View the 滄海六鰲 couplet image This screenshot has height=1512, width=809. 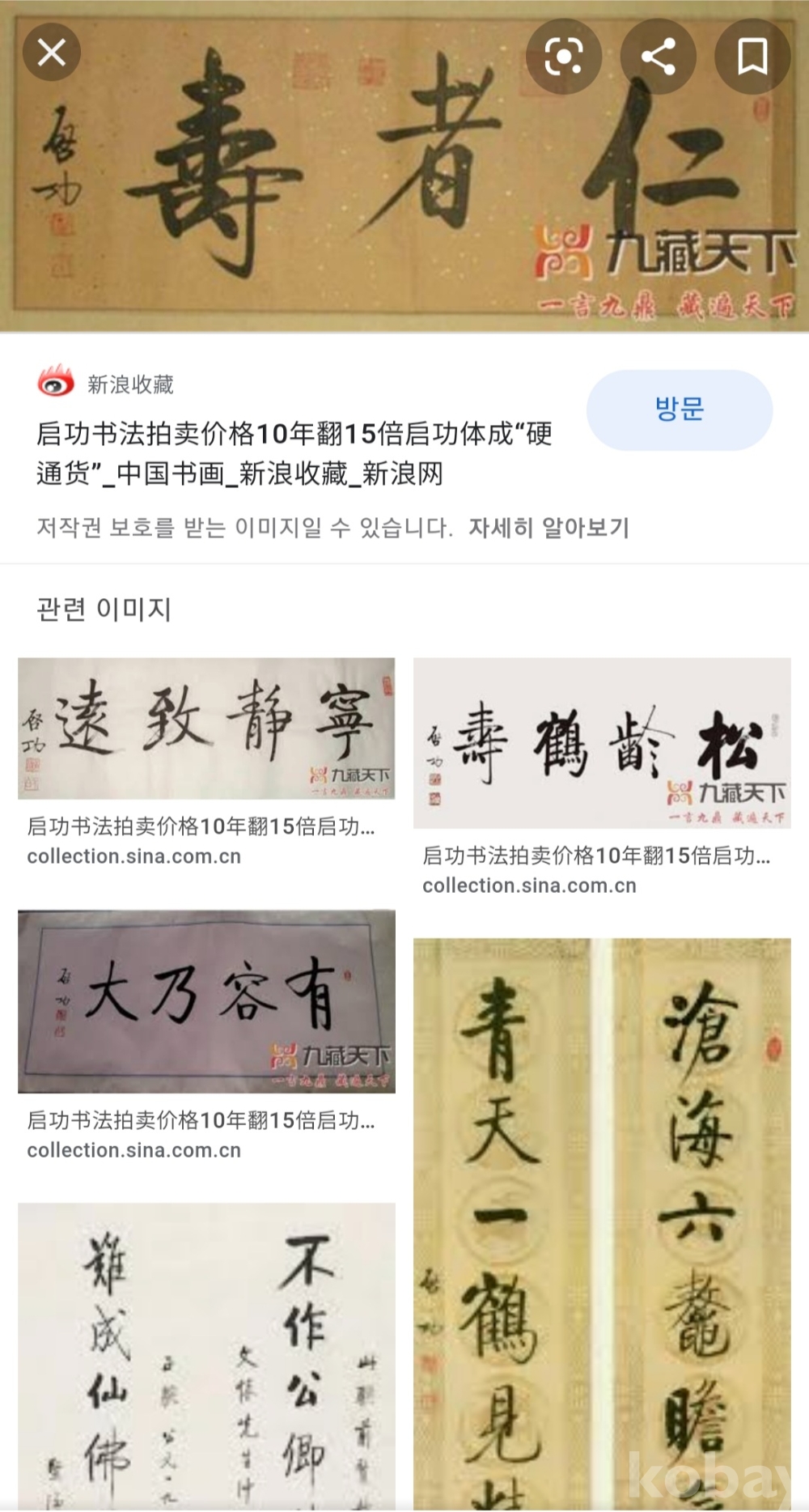point(602,1222)
